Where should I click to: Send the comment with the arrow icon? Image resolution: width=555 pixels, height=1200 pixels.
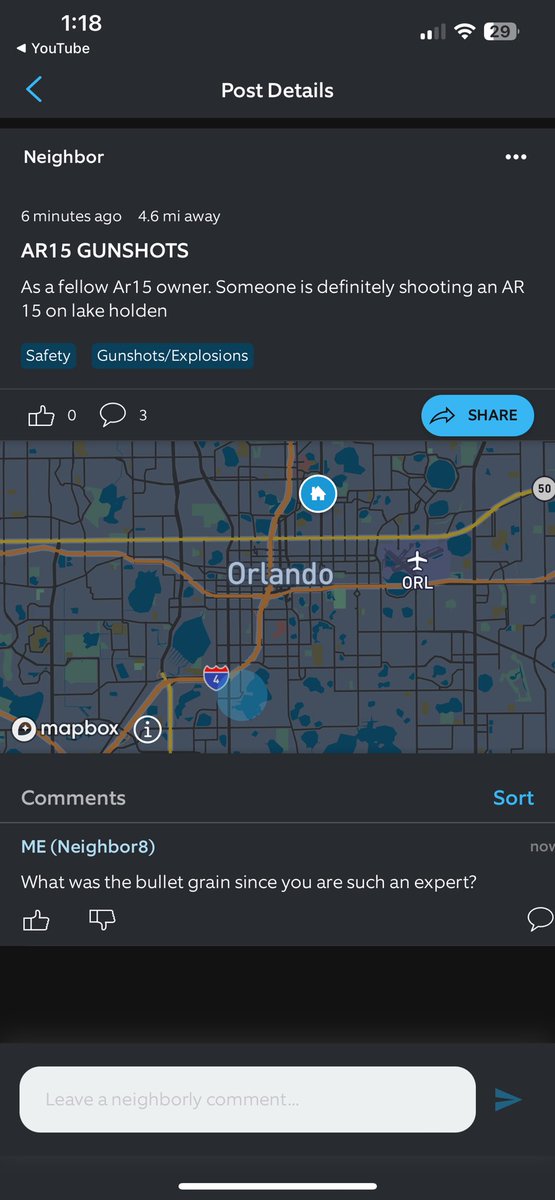(508, 1100)
